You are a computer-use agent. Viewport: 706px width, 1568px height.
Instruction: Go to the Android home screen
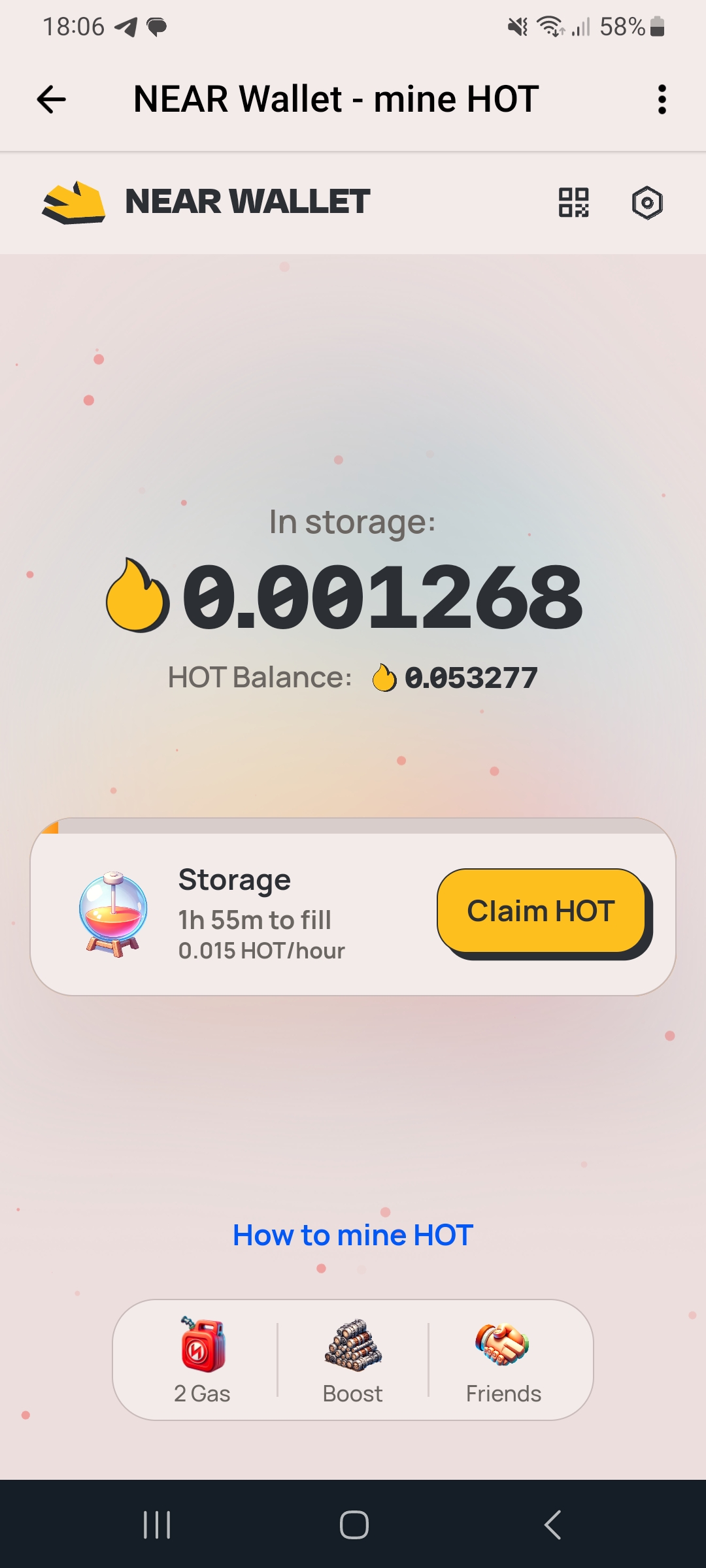pos(354,1525)
